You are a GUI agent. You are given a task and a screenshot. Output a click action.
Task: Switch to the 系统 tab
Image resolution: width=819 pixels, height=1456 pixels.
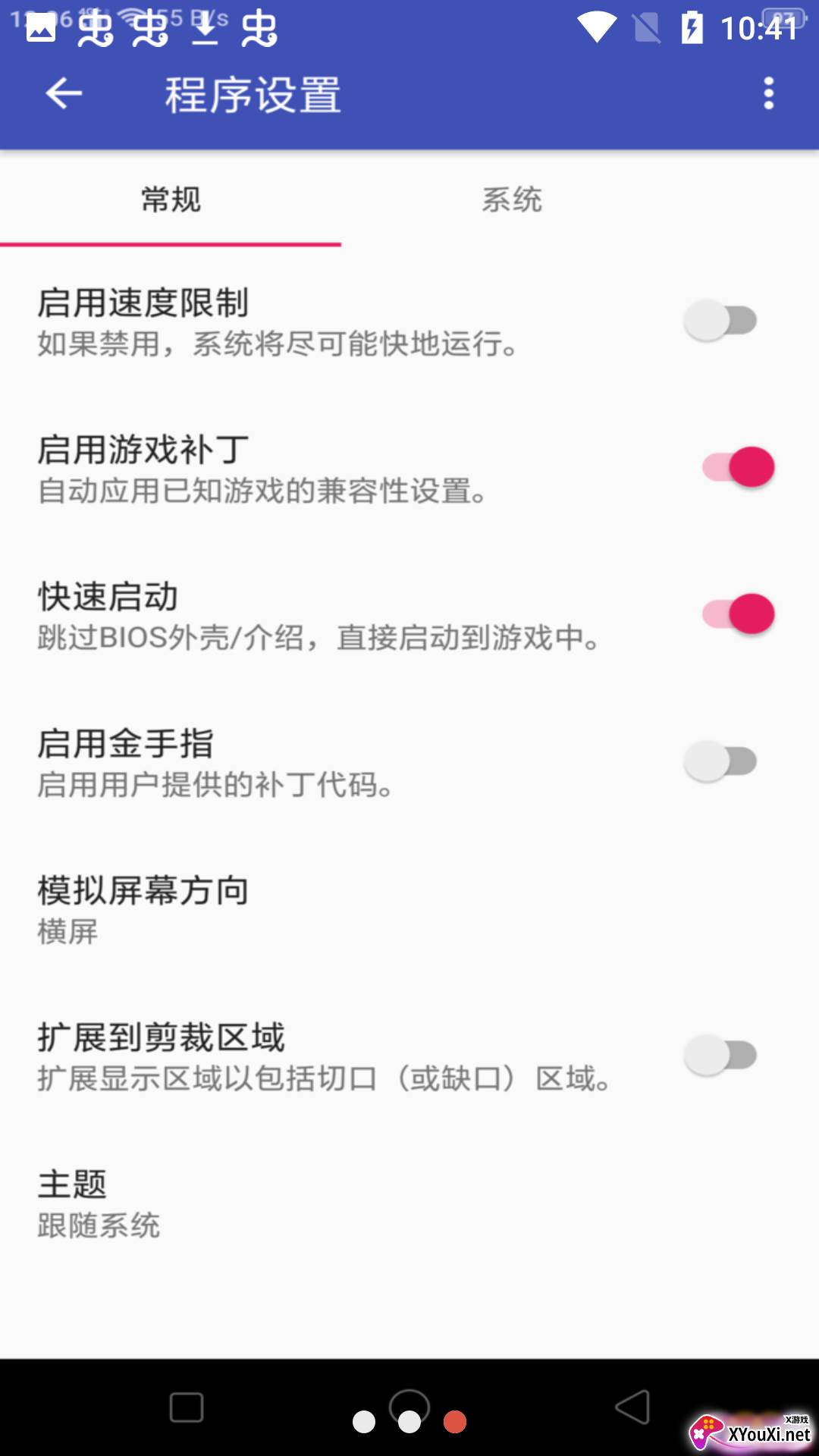(x=512, y=200)
